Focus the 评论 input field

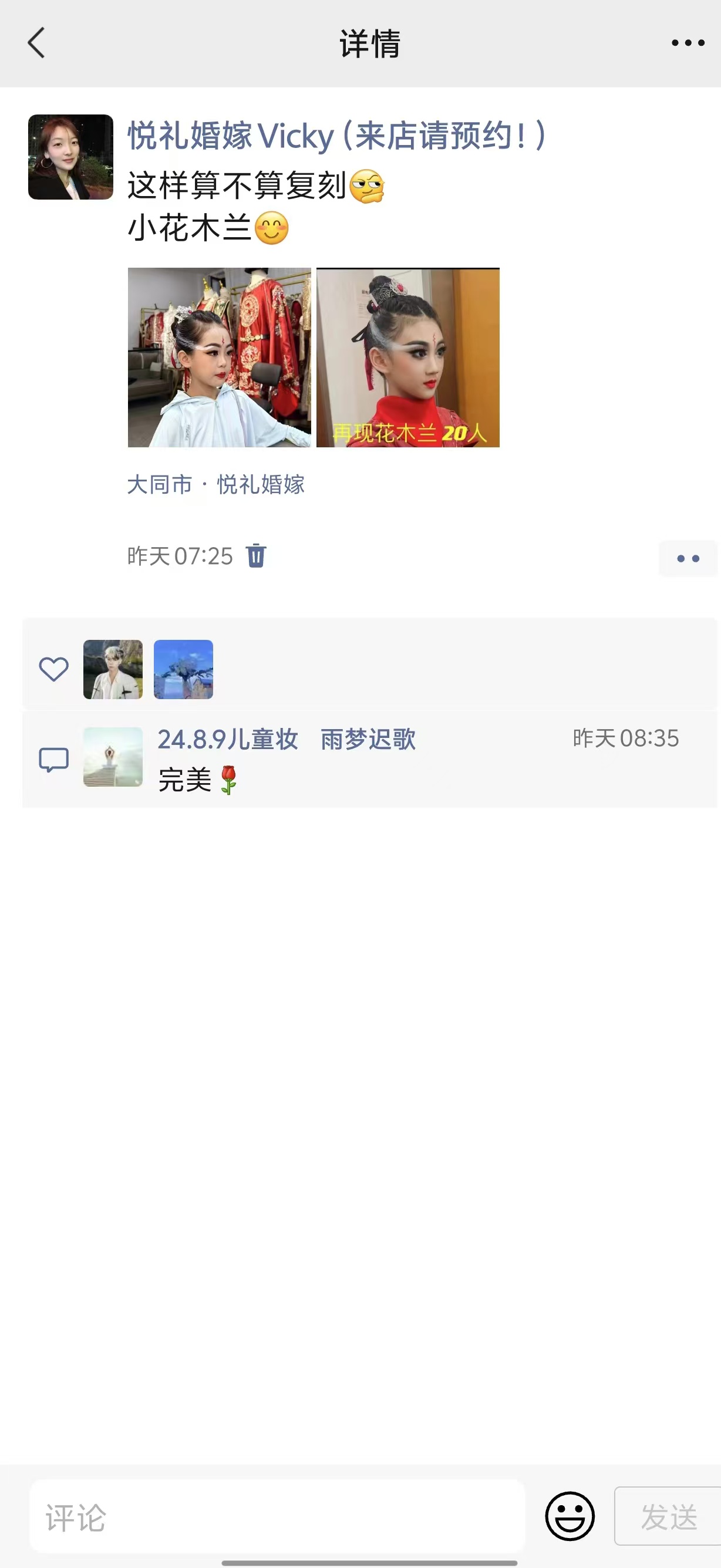point(277,1516)
